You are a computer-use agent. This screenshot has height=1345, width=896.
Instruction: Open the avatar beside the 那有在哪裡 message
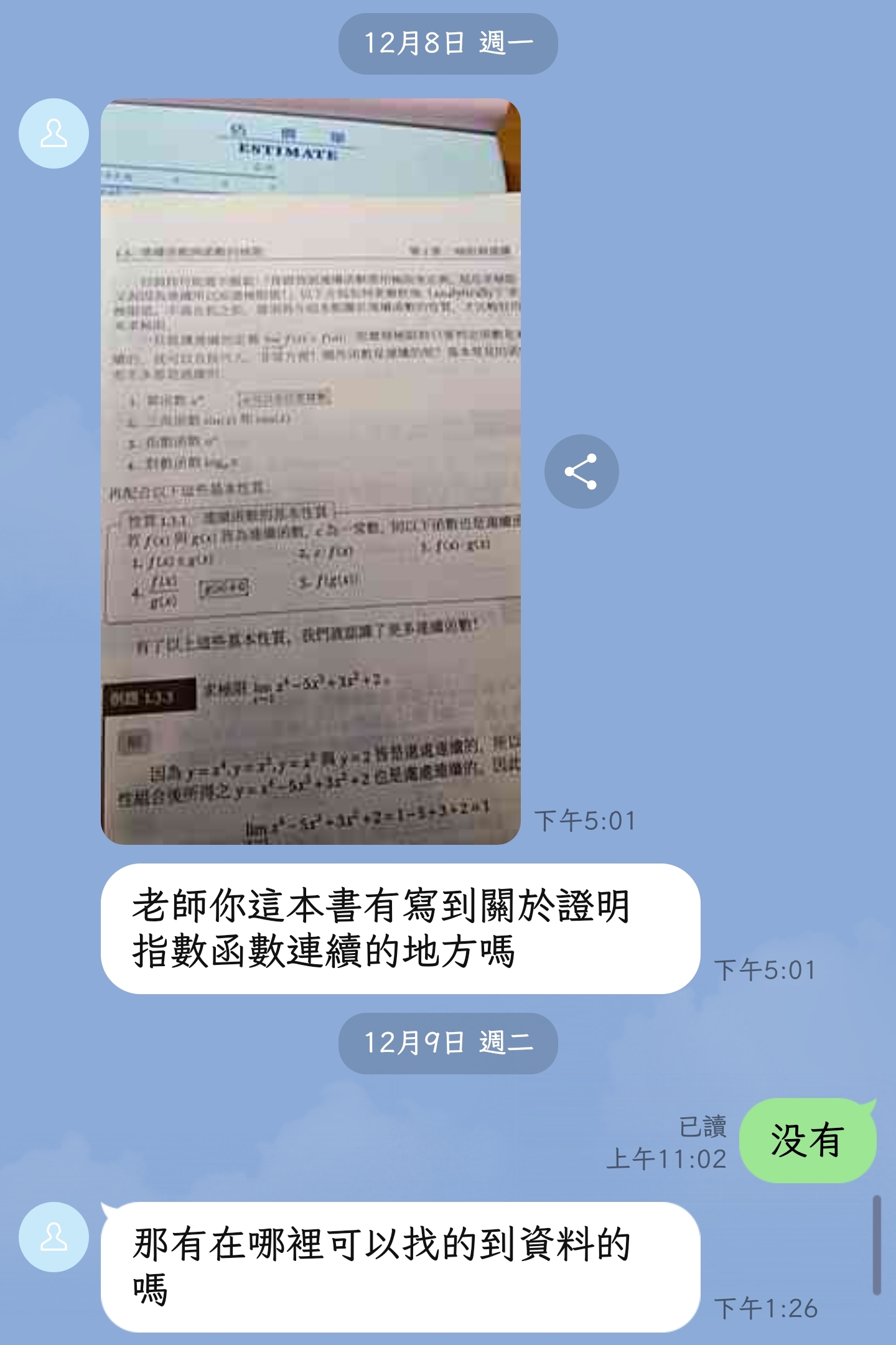pyautogui.click(x=54, y=1237)
